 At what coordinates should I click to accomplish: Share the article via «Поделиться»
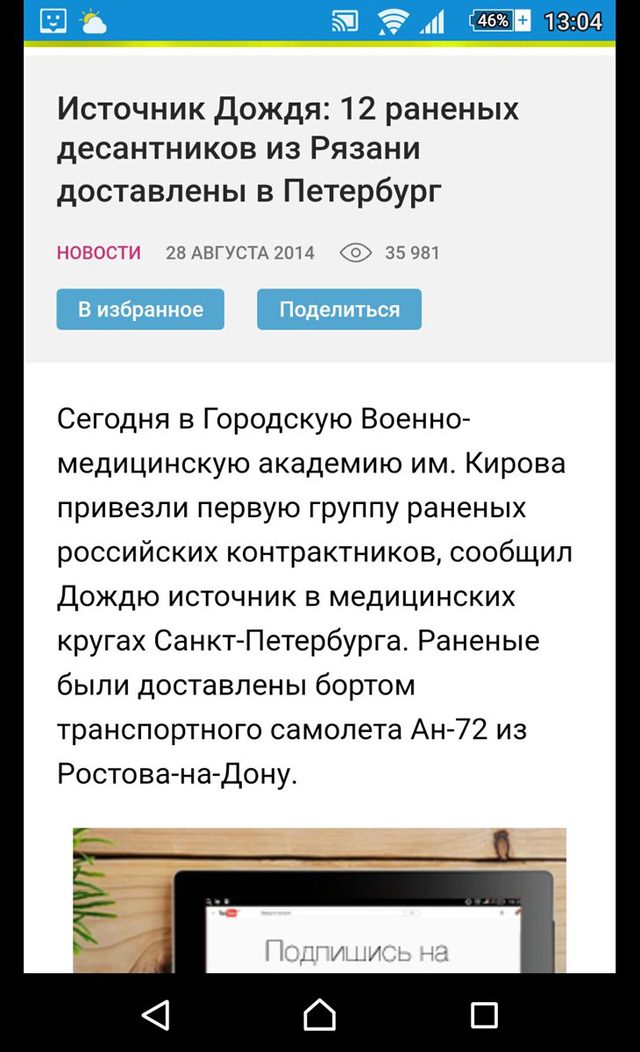pos(339,309)
